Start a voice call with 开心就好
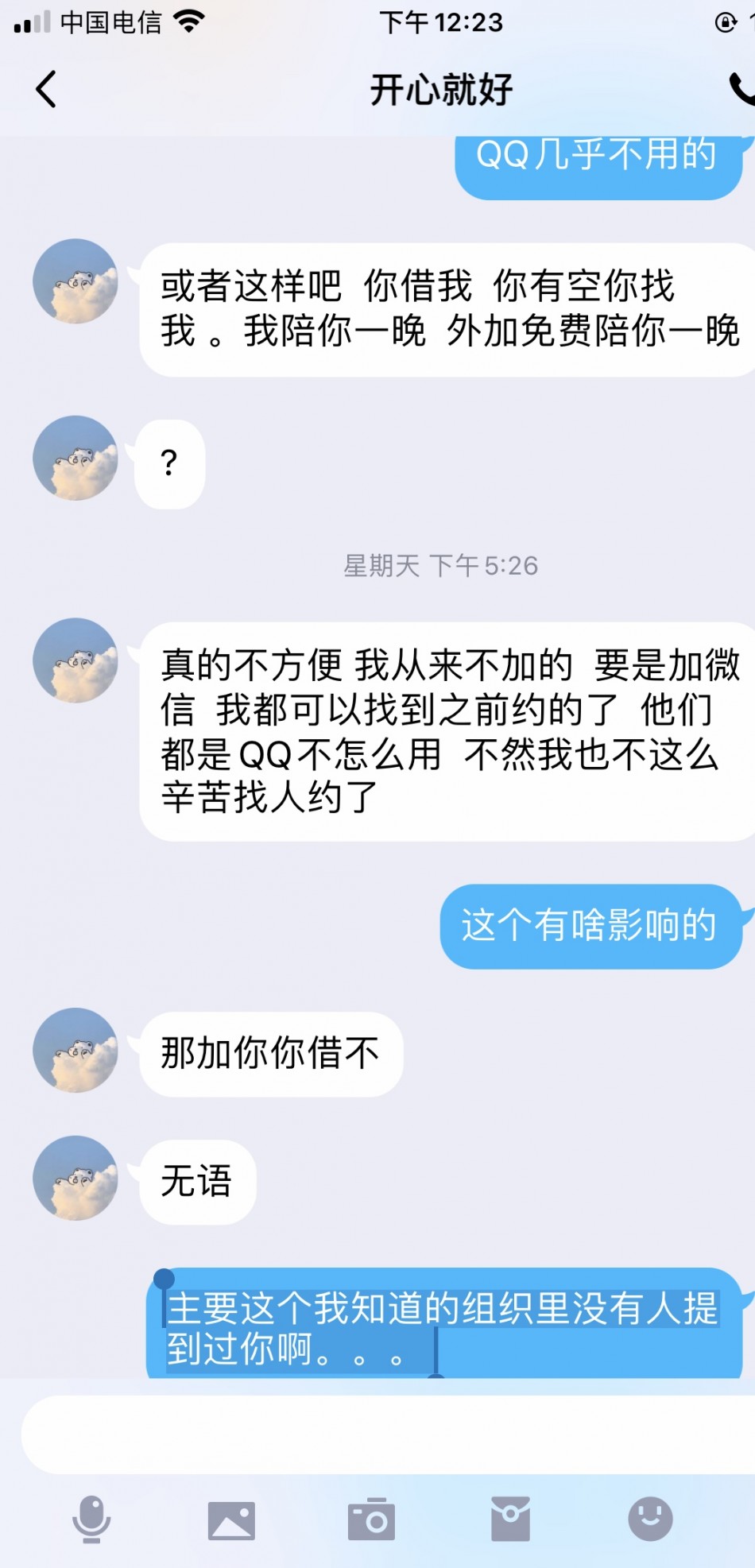This screenshot has height=1568, width=755. click(x=741, y=89)
